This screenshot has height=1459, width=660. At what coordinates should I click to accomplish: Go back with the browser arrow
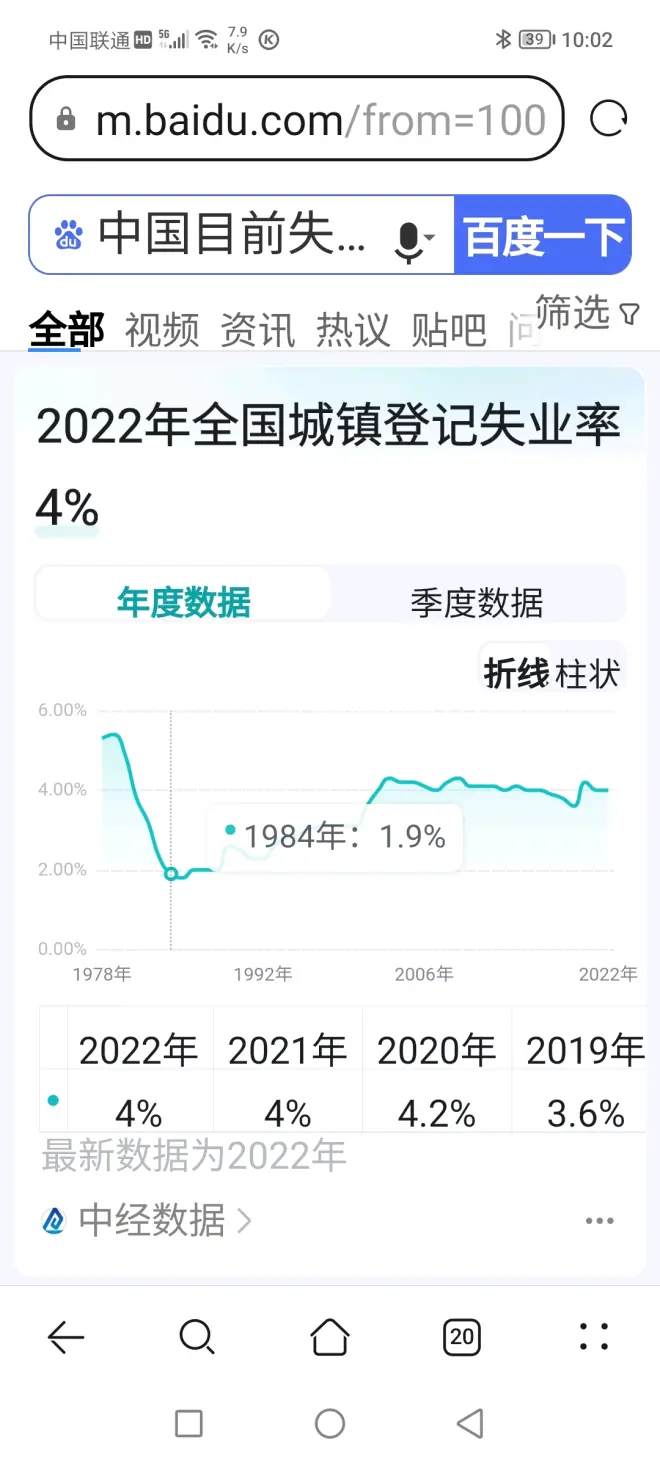click(66, 1337)
